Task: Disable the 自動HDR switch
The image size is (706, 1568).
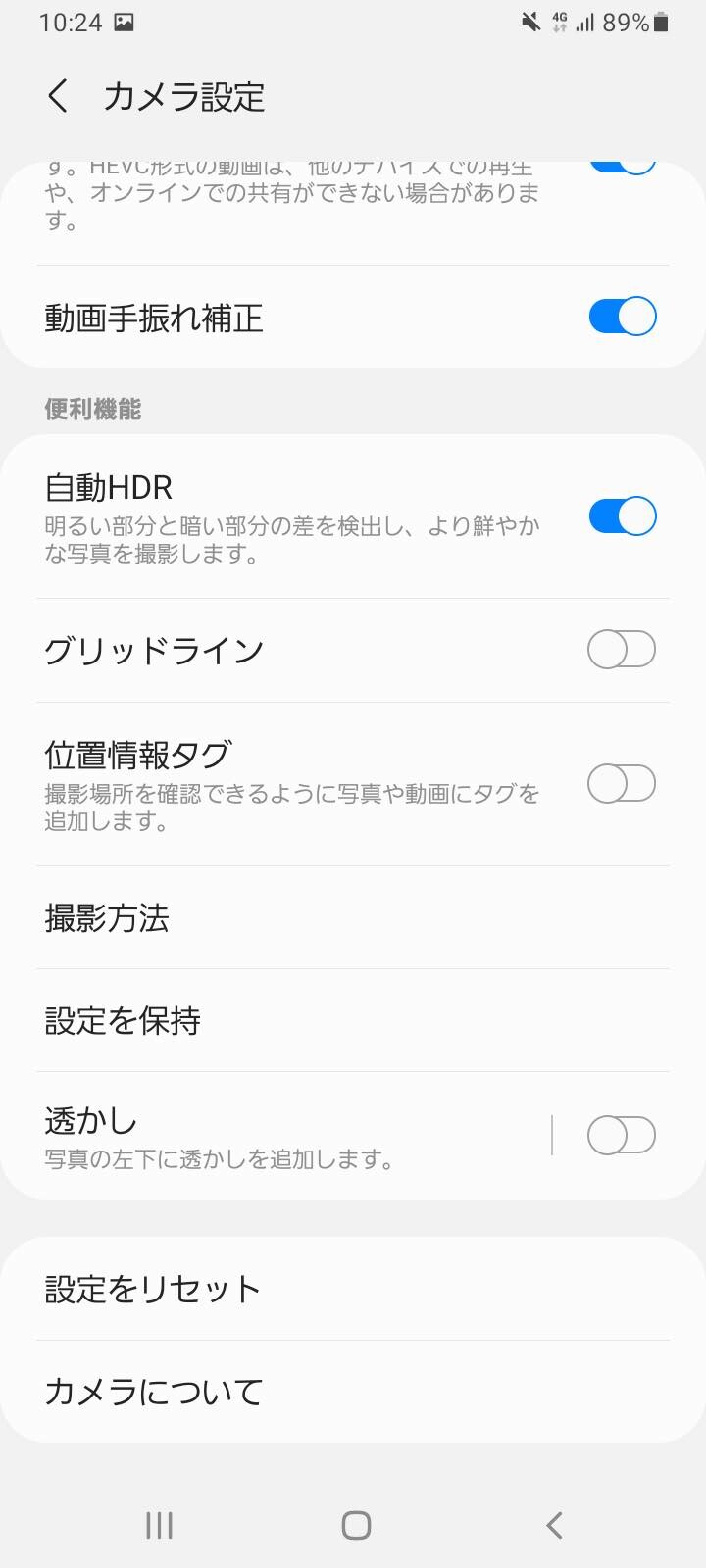Action: tap(622, 516)
